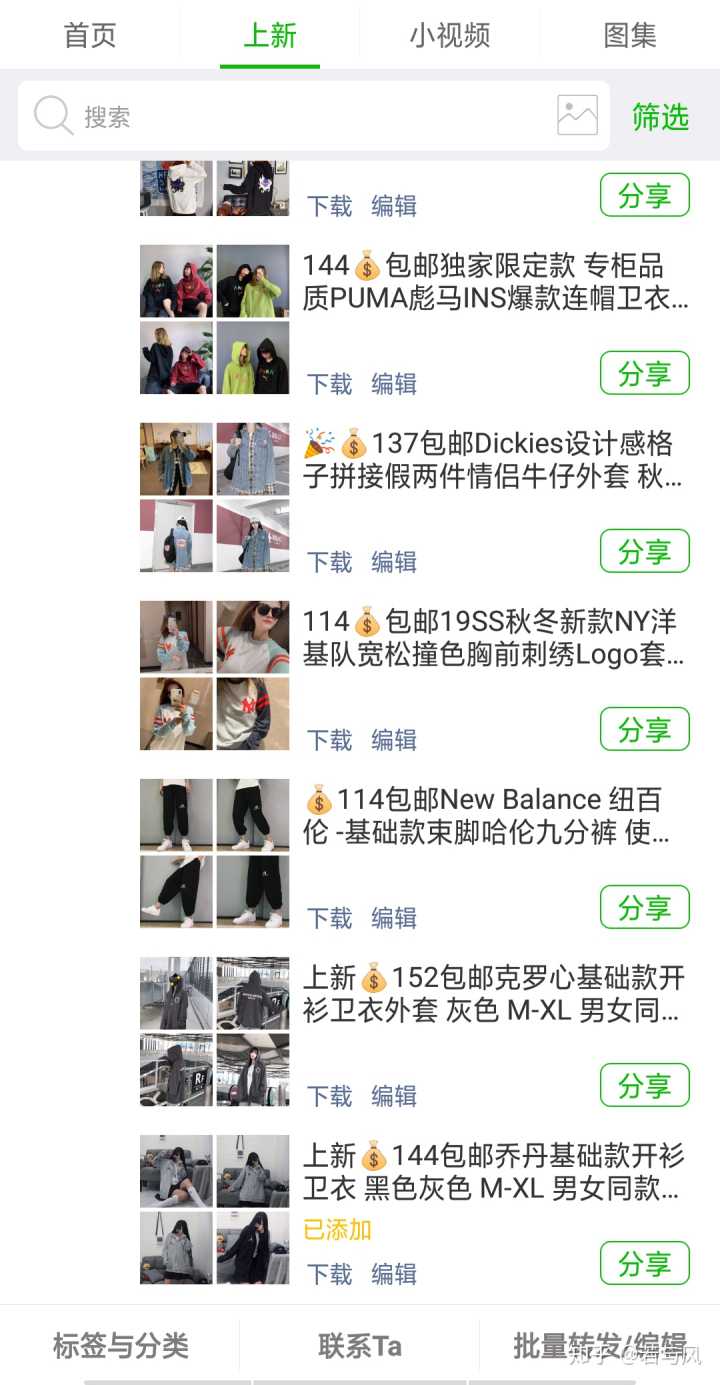Edit the NY洋基队 sweater listing

393,740
